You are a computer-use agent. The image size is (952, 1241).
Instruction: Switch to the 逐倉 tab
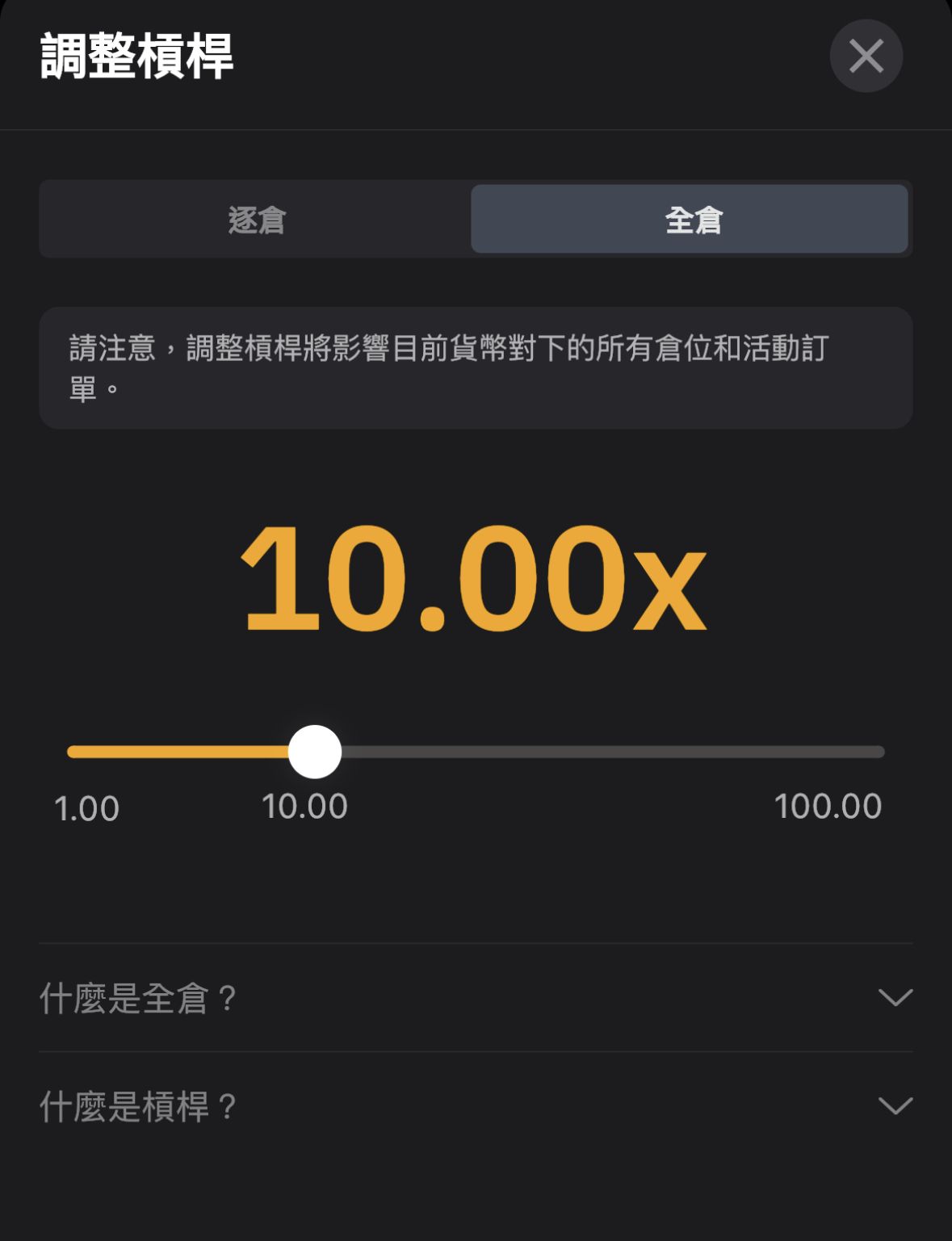pos(257,220)
